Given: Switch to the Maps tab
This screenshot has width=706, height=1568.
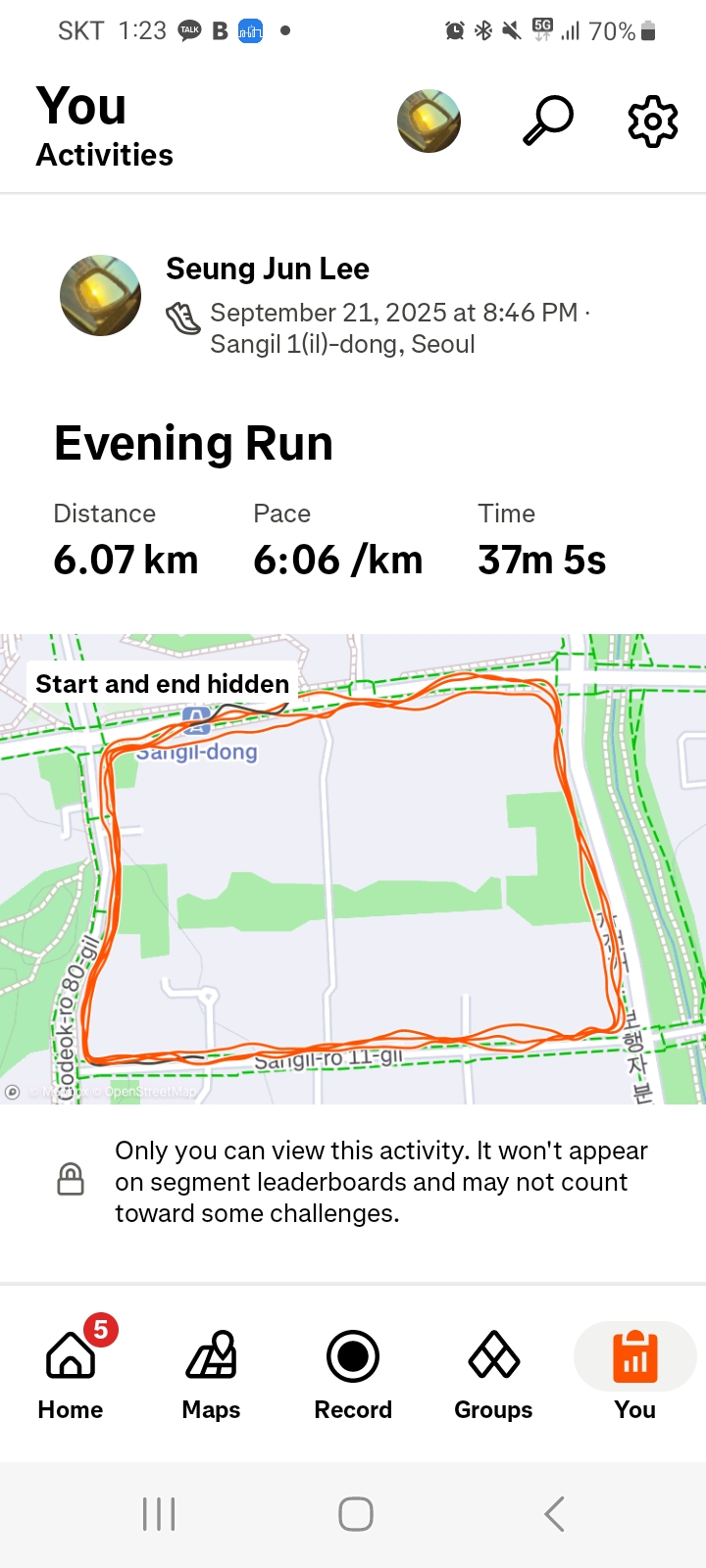Looking at the screenshot, I should (x=212, y=1370).
